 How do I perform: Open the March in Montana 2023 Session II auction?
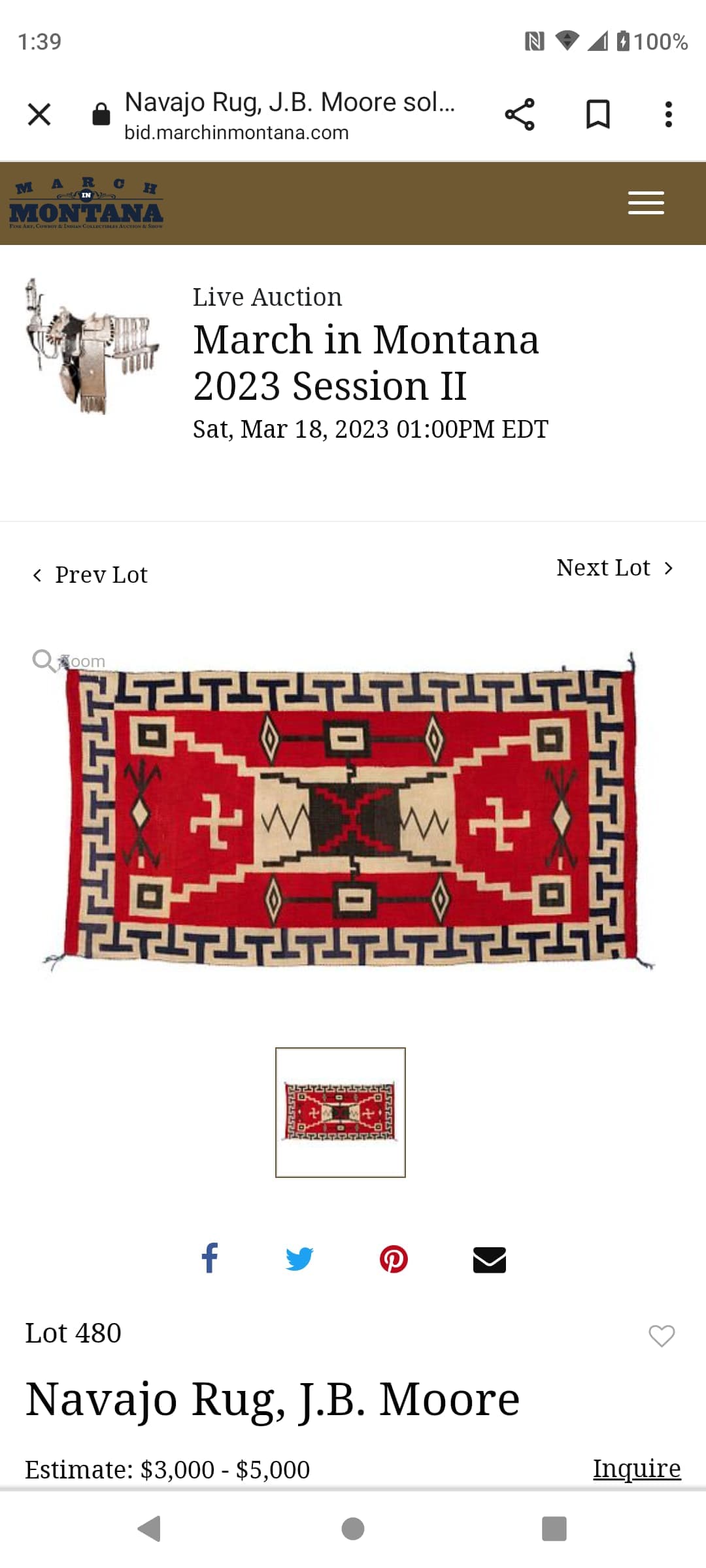[366, 363]
